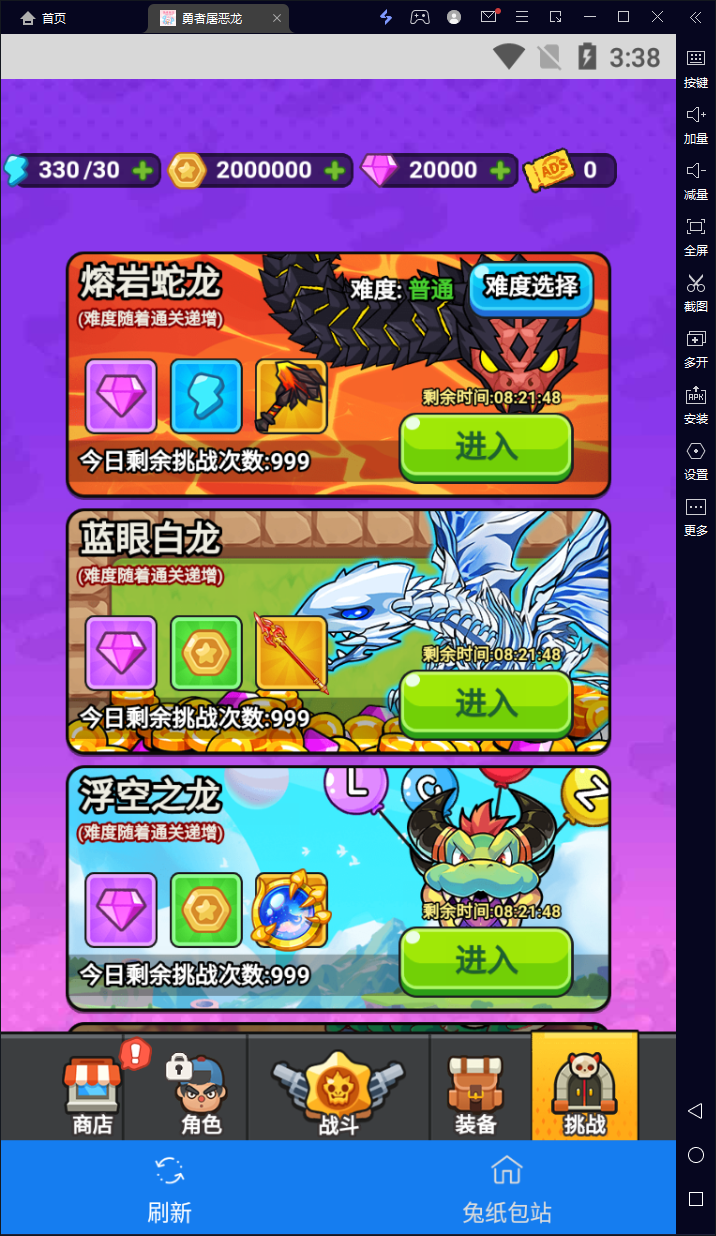The height and width of the screenshot is (1236, 716).
Task: Add more gold coins with plus
Action: point(335,171)
